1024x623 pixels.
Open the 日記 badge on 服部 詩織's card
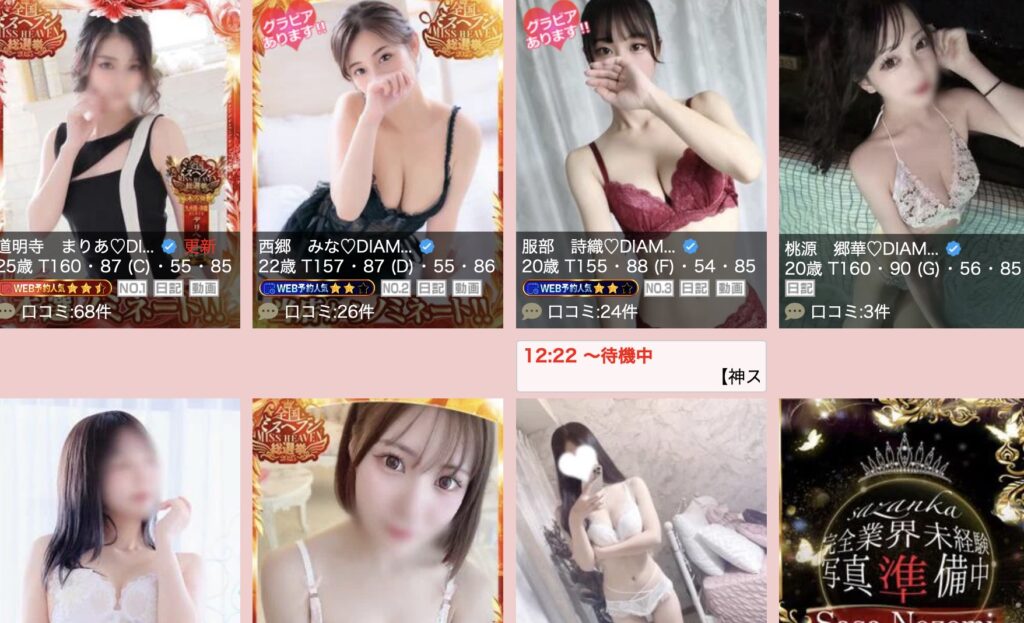(x=694, y=288)
